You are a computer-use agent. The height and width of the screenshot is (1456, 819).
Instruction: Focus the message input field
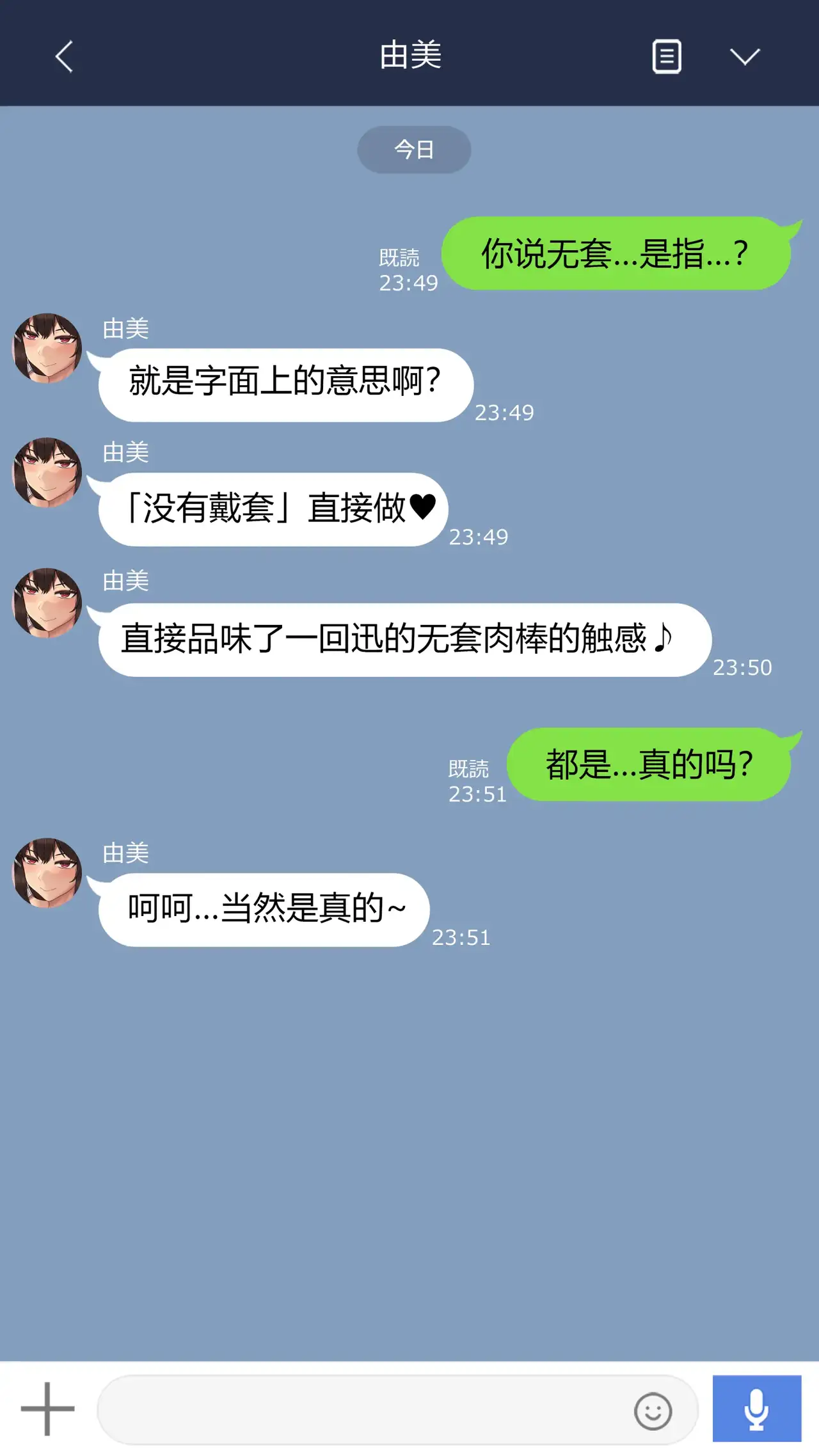(x=358, y=1409)
